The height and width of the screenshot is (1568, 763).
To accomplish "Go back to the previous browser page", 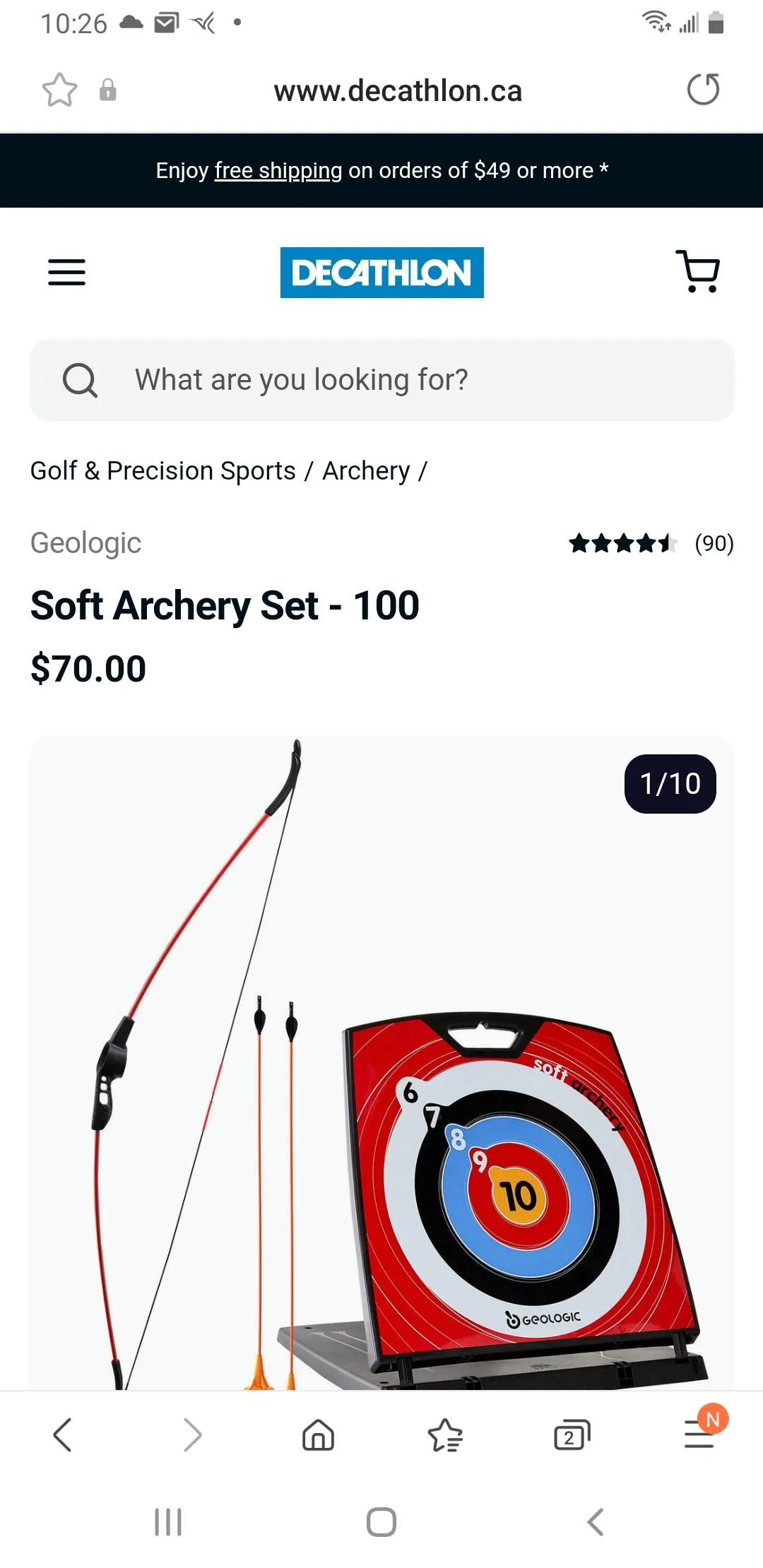I will (x=63, y=1435).
